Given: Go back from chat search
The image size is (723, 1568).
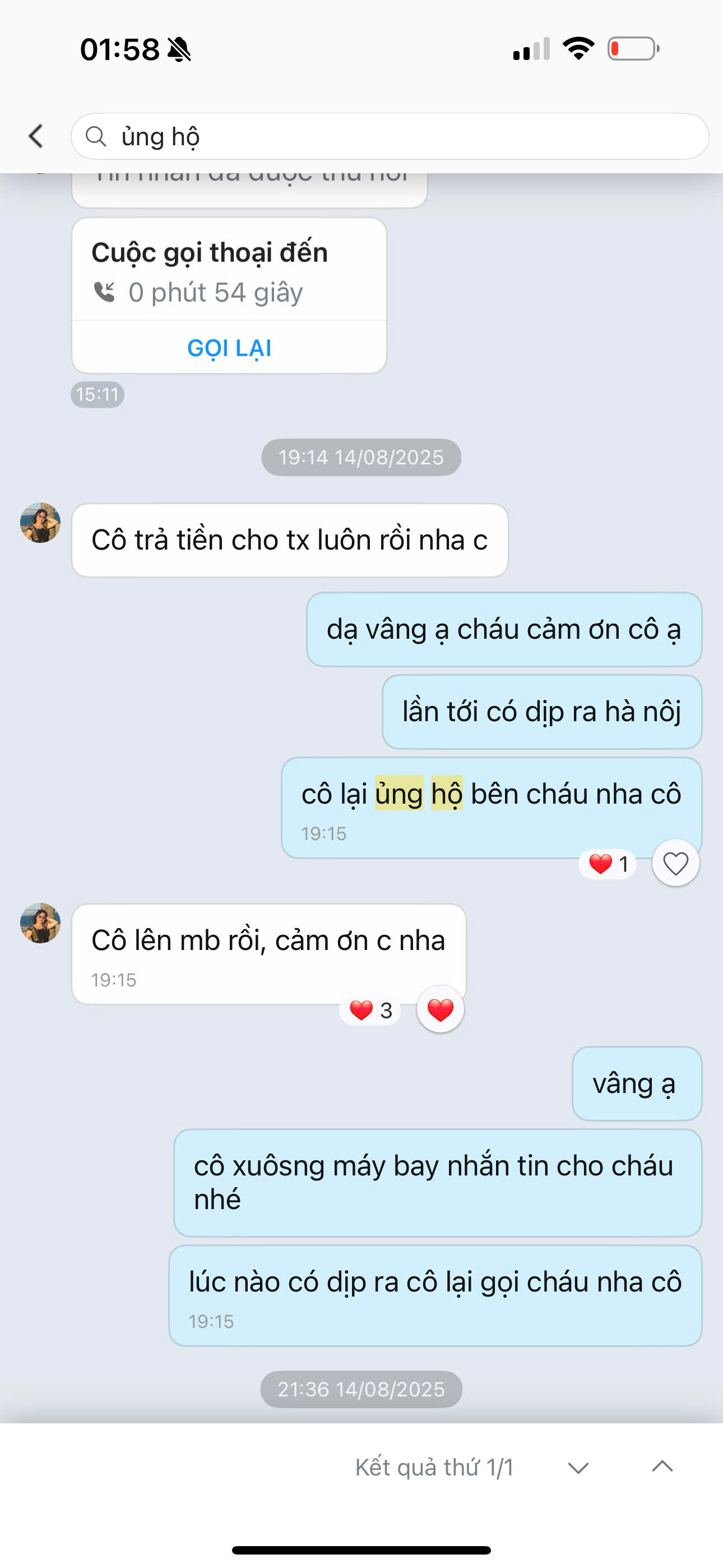Looking at the screenshot, I should point(36,136).
